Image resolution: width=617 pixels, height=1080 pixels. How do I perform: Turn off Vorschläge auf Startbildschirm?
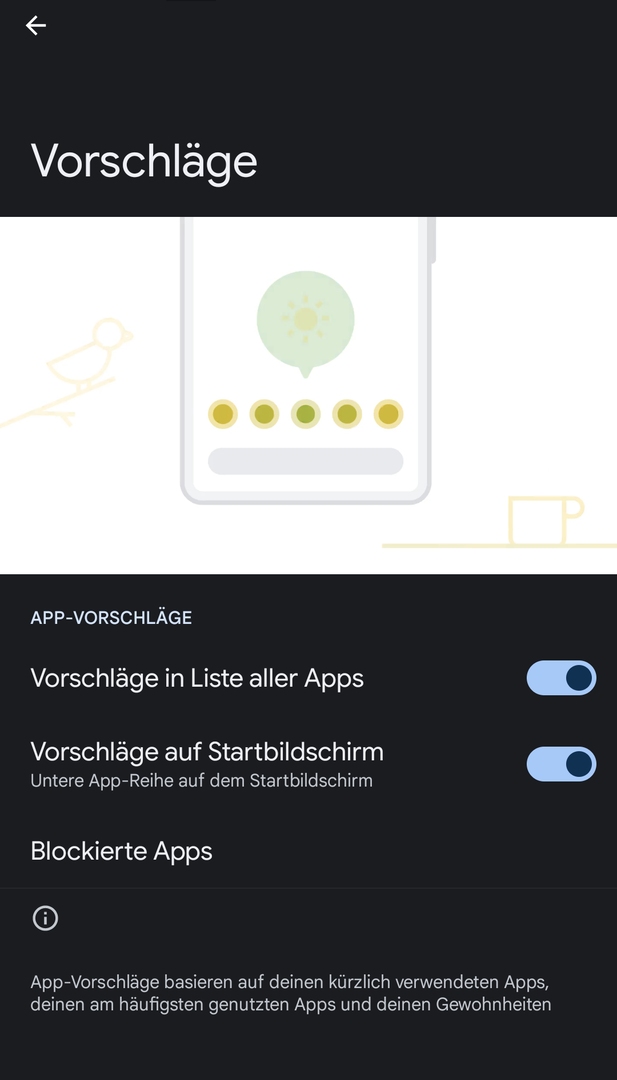pos(561,764)
